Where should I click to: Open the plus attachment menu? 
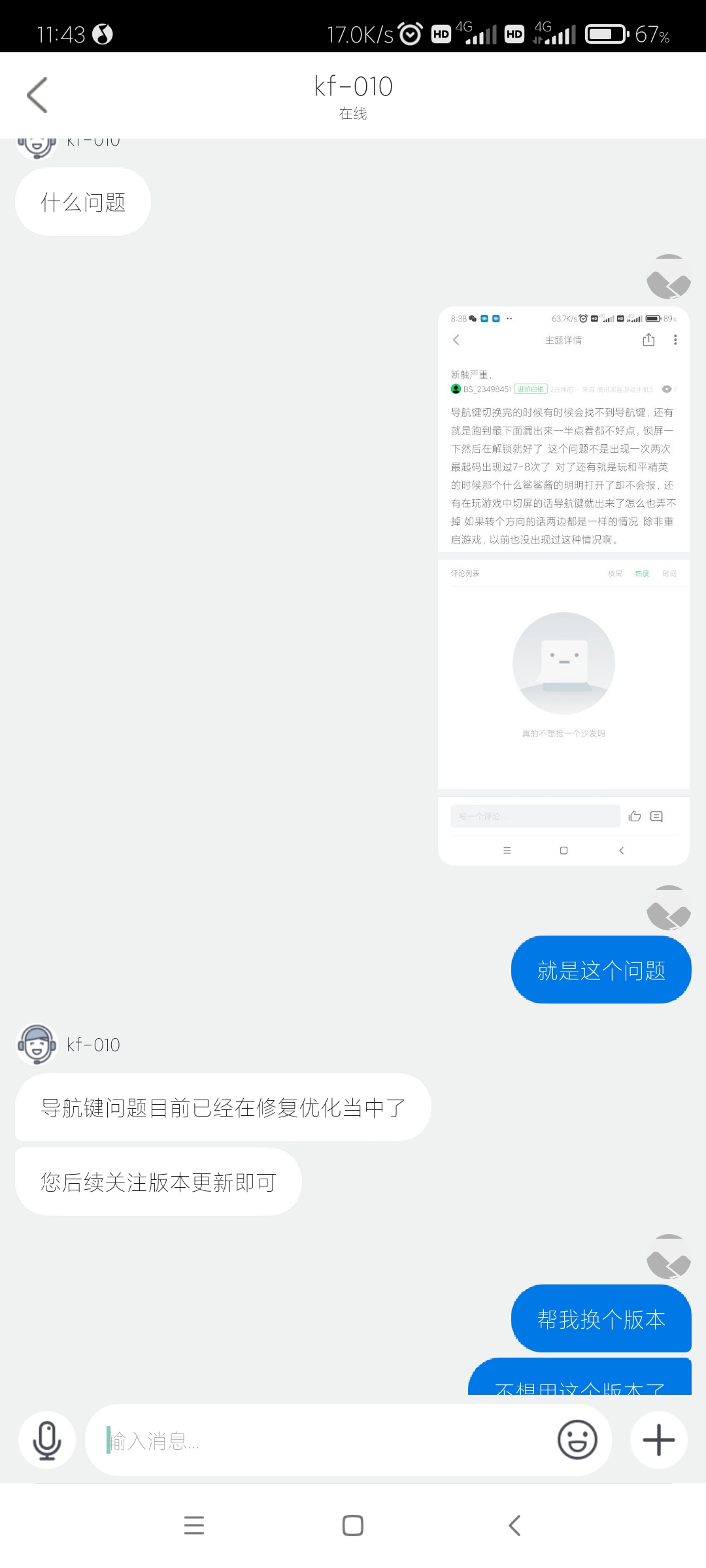tap(658, 1440)
